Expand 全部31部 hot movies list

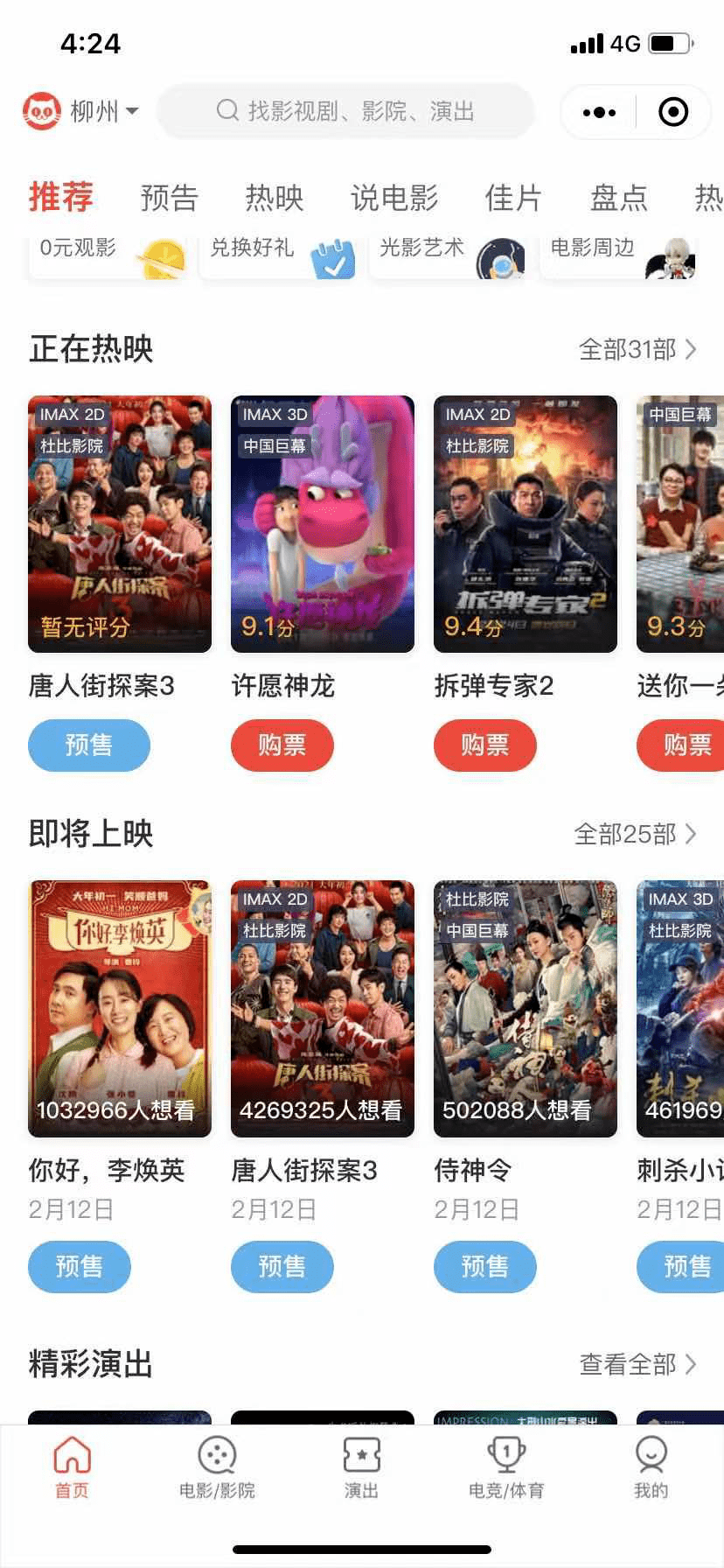tap(637, 349)
